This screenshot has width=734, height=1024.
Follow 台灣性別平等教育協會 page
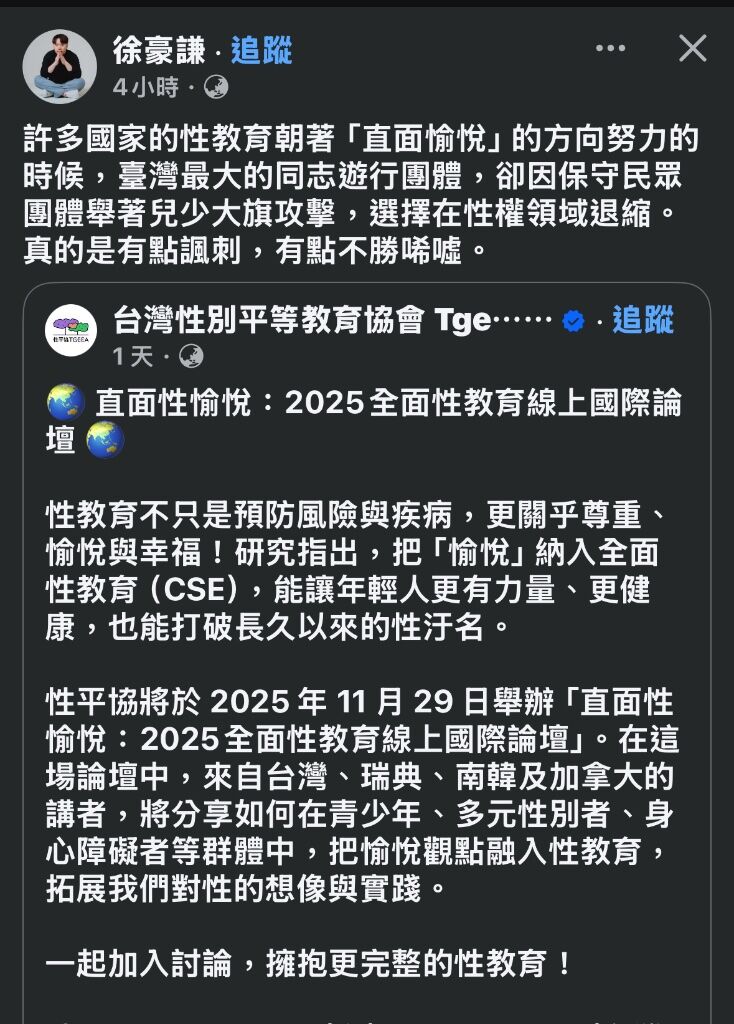tap(643, 320)
